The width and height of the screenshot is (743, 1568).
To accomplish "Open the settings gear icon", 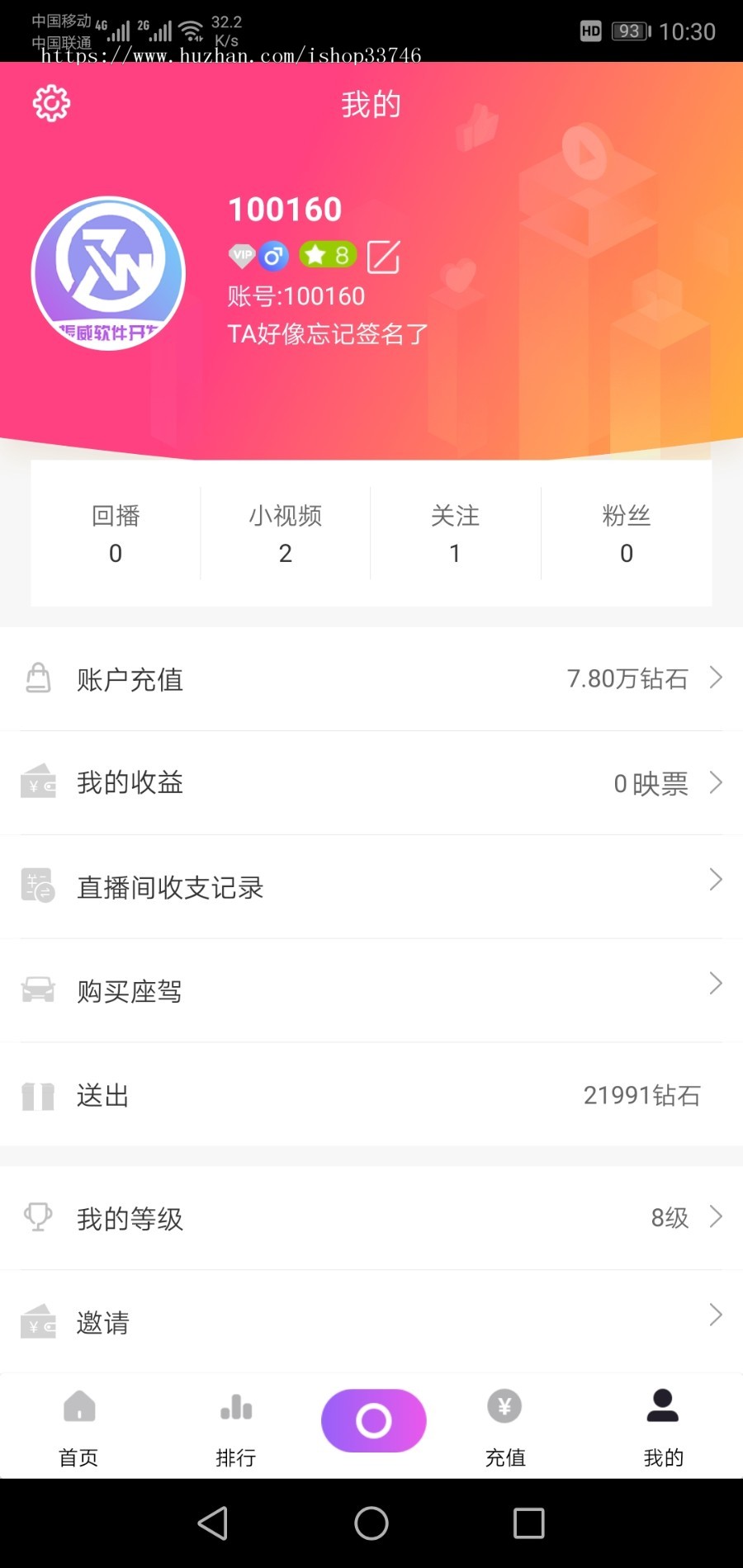I will tap(50, 103).
